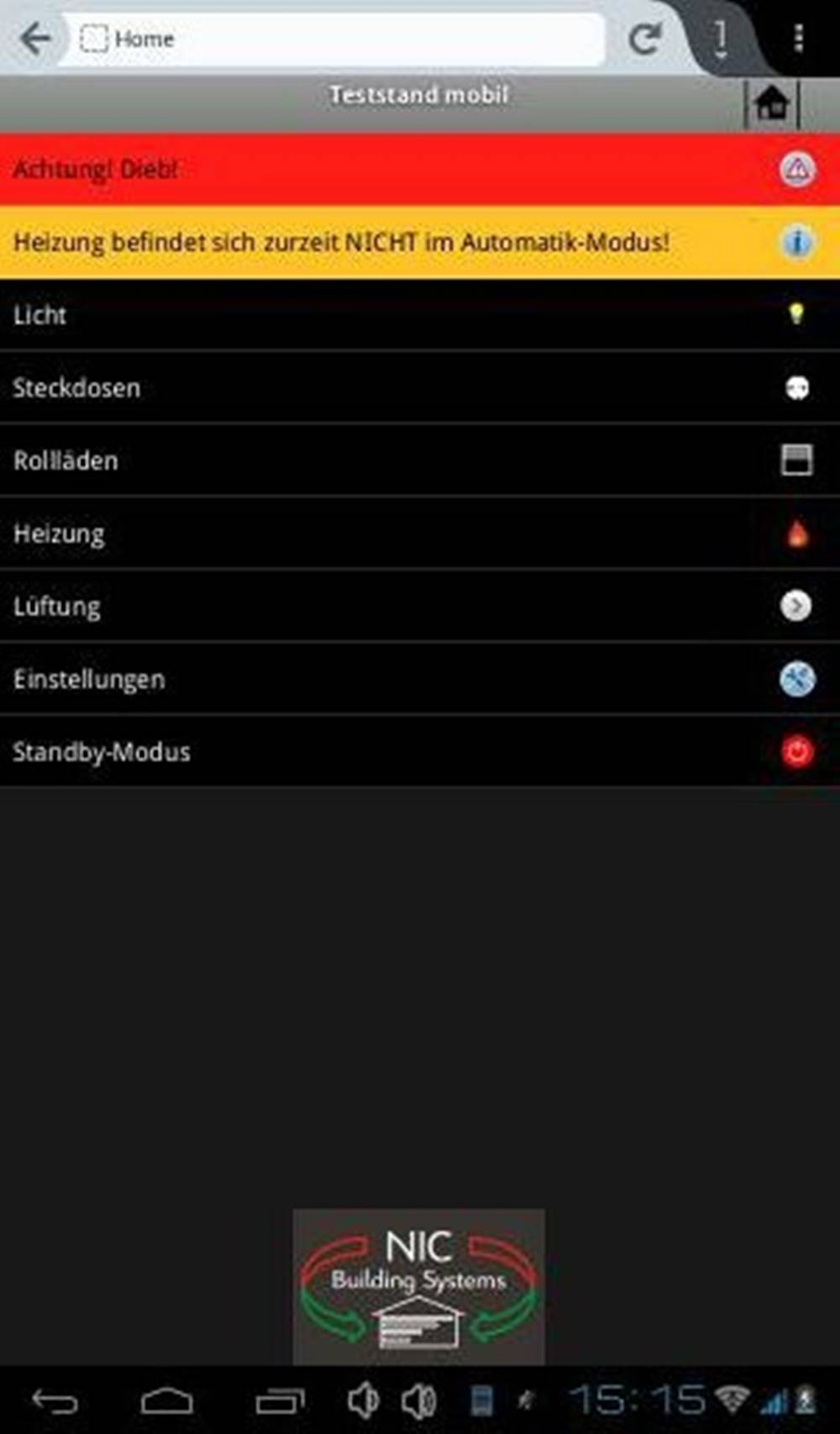
Task: Tap the house icon in Teststand header
Action: click(x=771, y=104)
